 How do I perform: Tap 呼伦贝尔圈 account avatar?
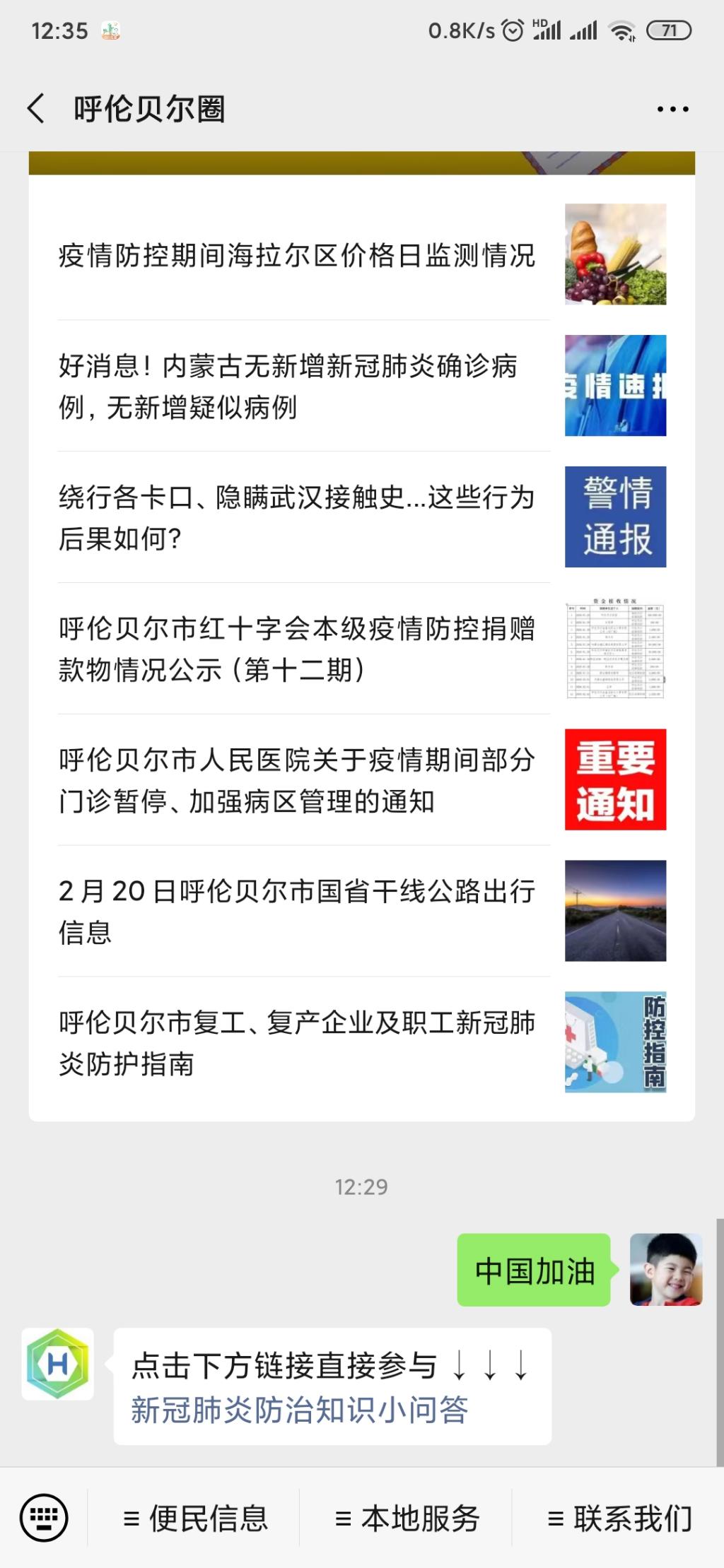click(x=58, y=1364)
